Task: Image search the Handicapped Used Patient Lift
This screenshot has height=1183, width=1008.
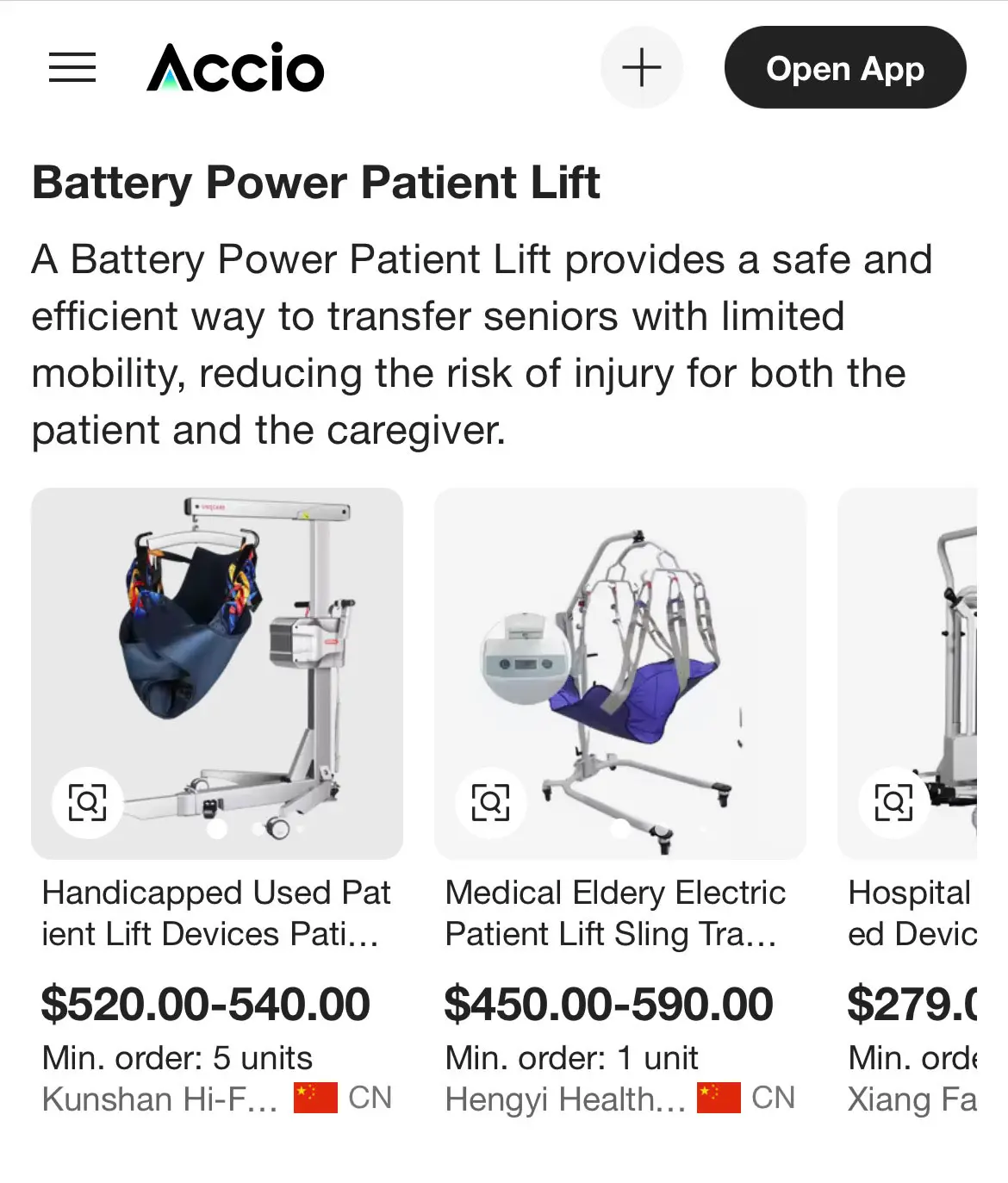Action: 87,802
